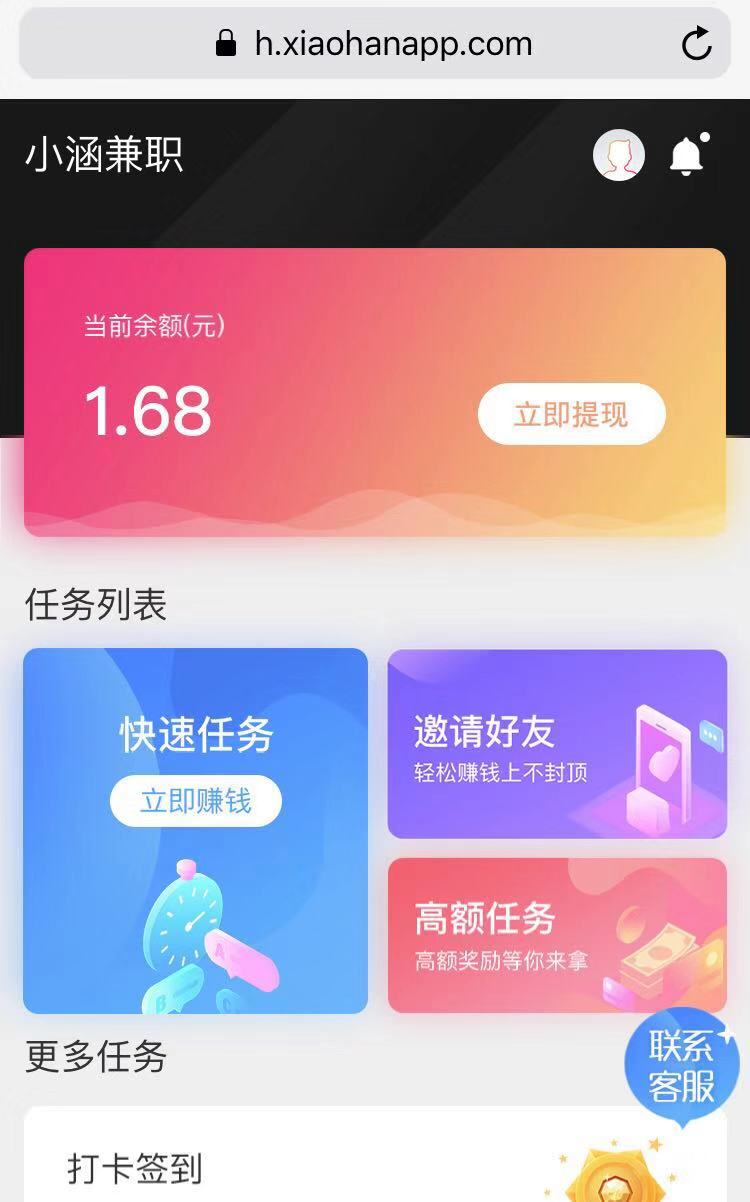
Task: Contact customer service via 联系客服
Action: pyautogui.click(x=681, y=1066)
